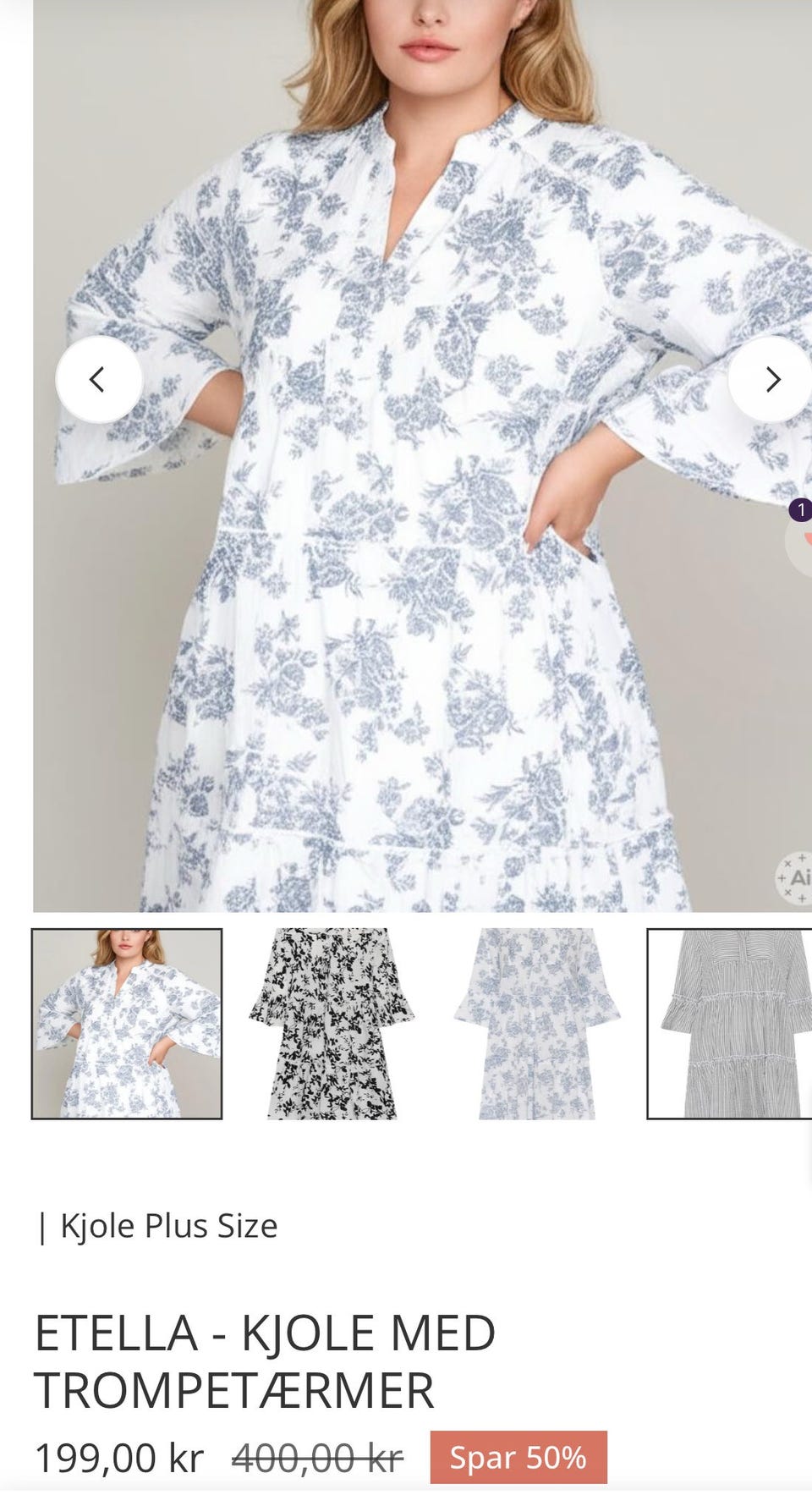812x1495 pixels.
Task: Open the AI assistant badge
Action: pos(794,877)
